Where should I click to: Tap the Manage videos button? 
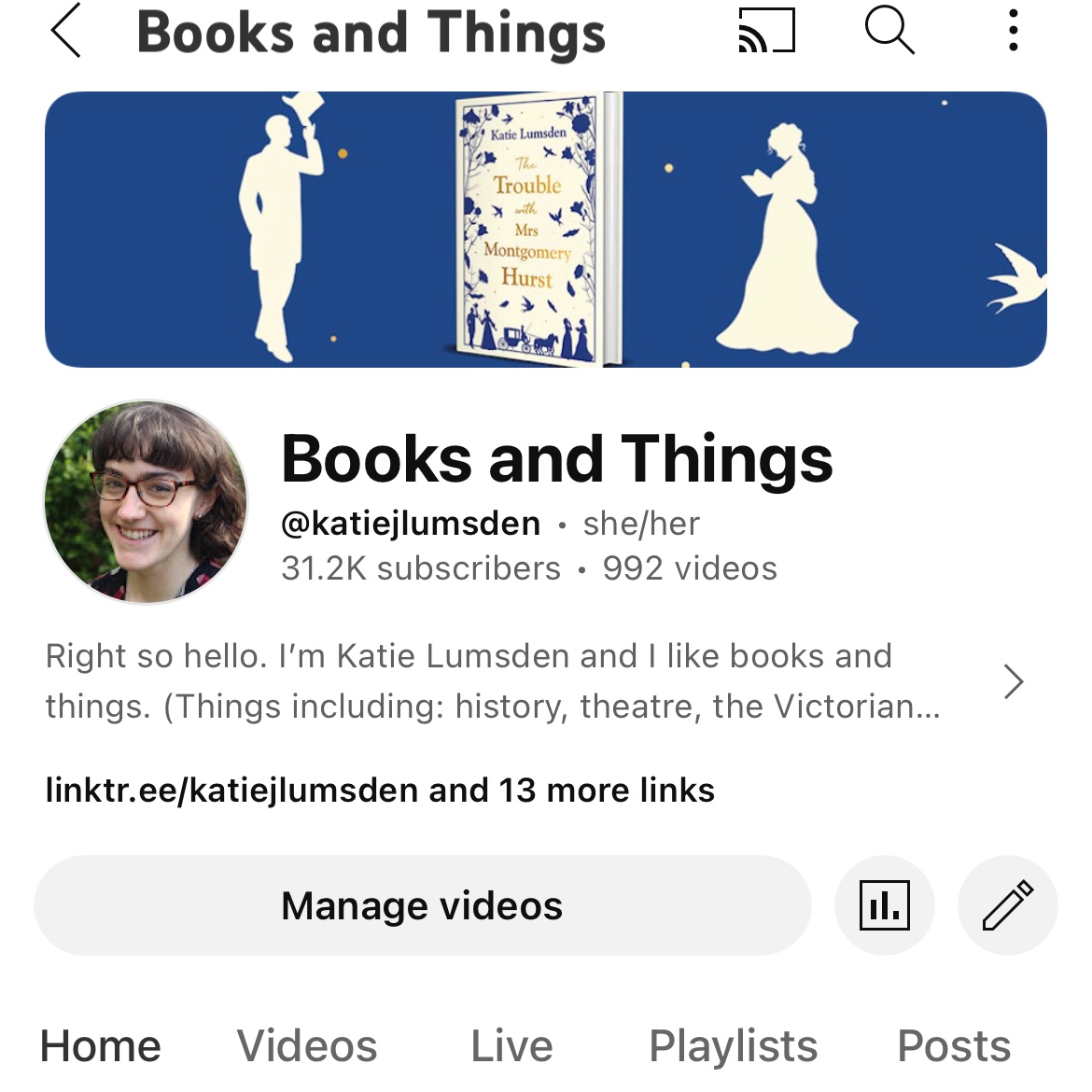[x=422, y=905]
